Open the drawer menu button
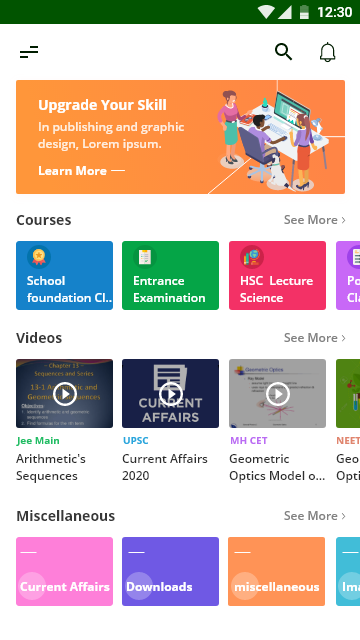This screenshot has height=640, width=360. pos(29,52)
